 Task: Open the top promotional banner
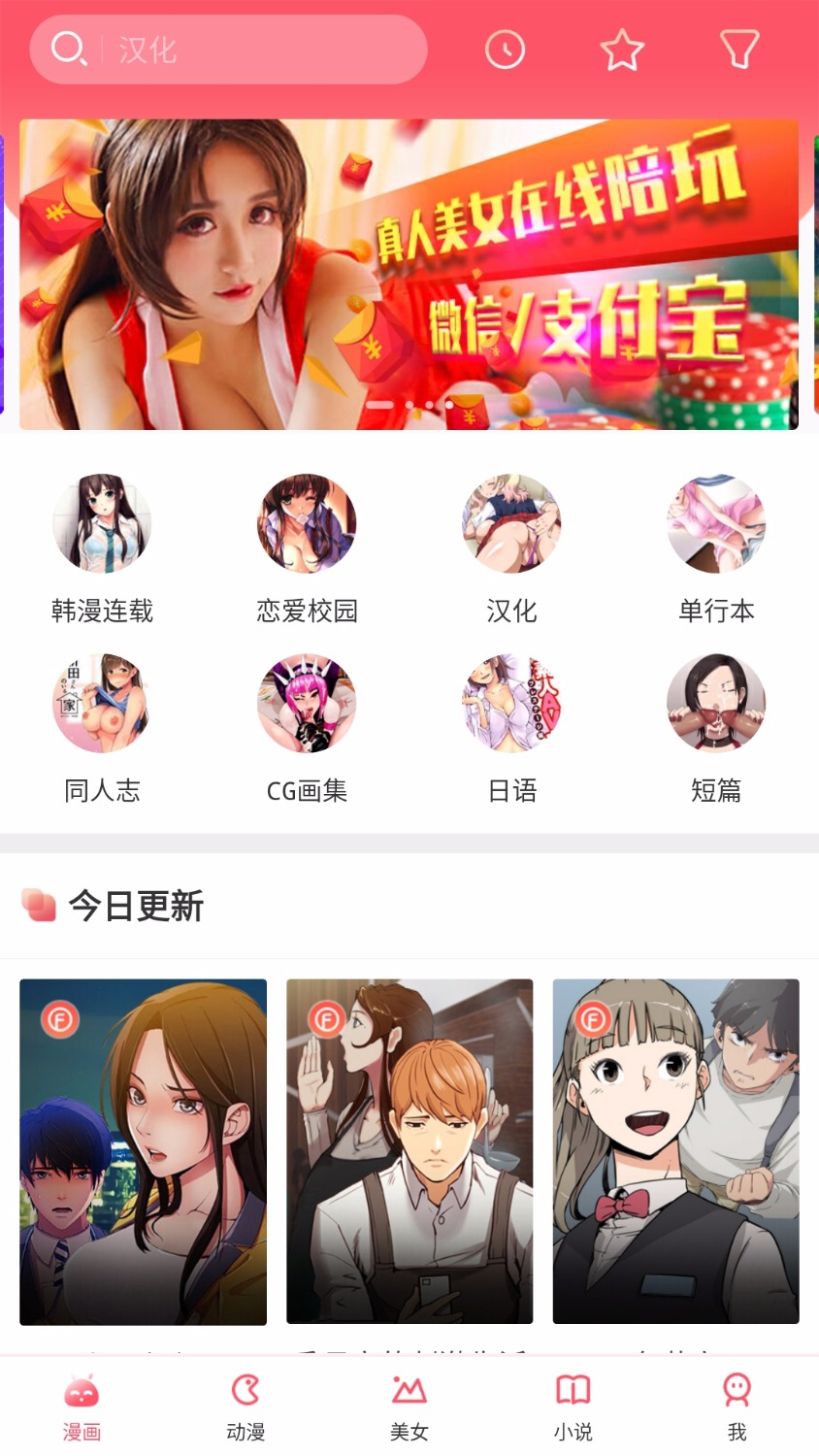click(x=409, y=274)
